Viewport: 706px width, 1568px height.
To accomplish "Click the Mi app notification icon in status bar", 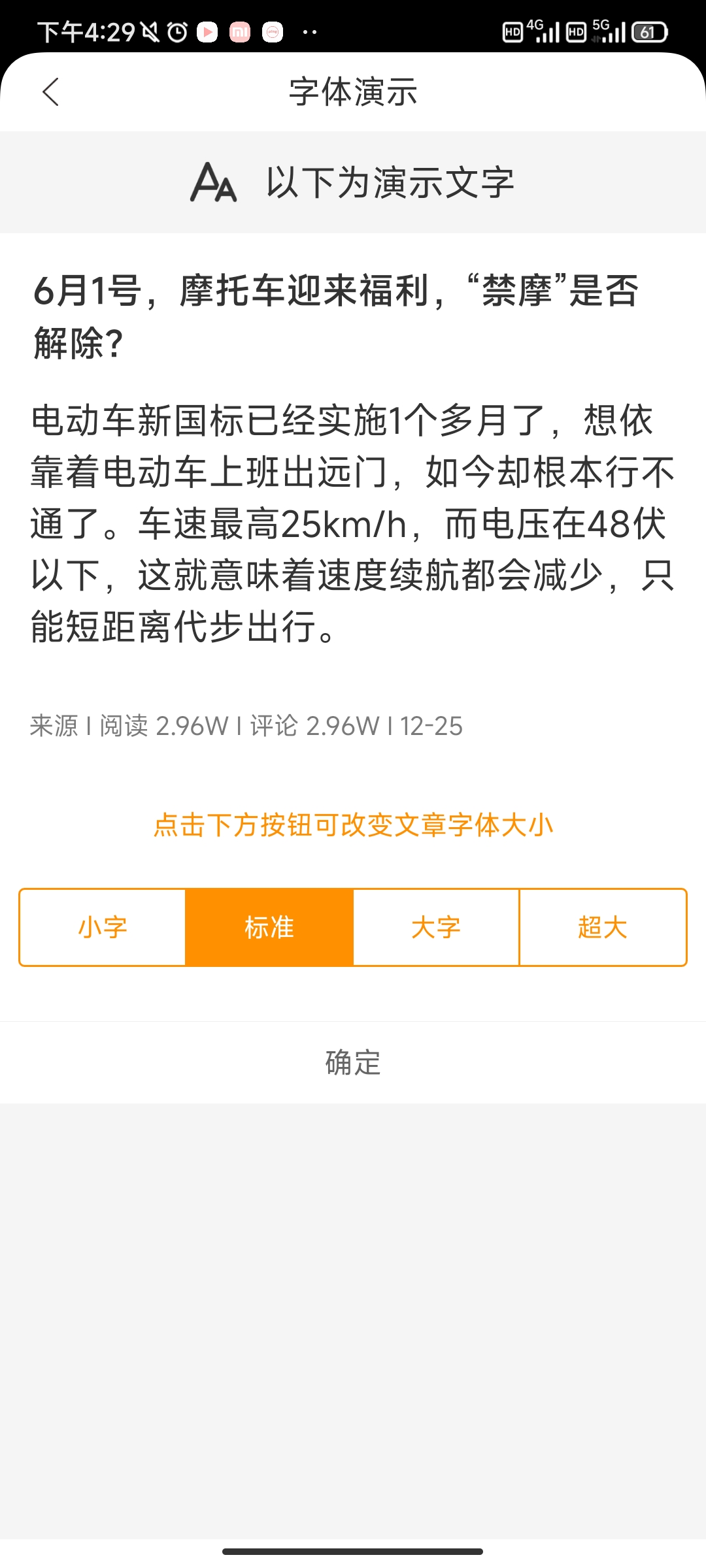I will tap(239, 31).
